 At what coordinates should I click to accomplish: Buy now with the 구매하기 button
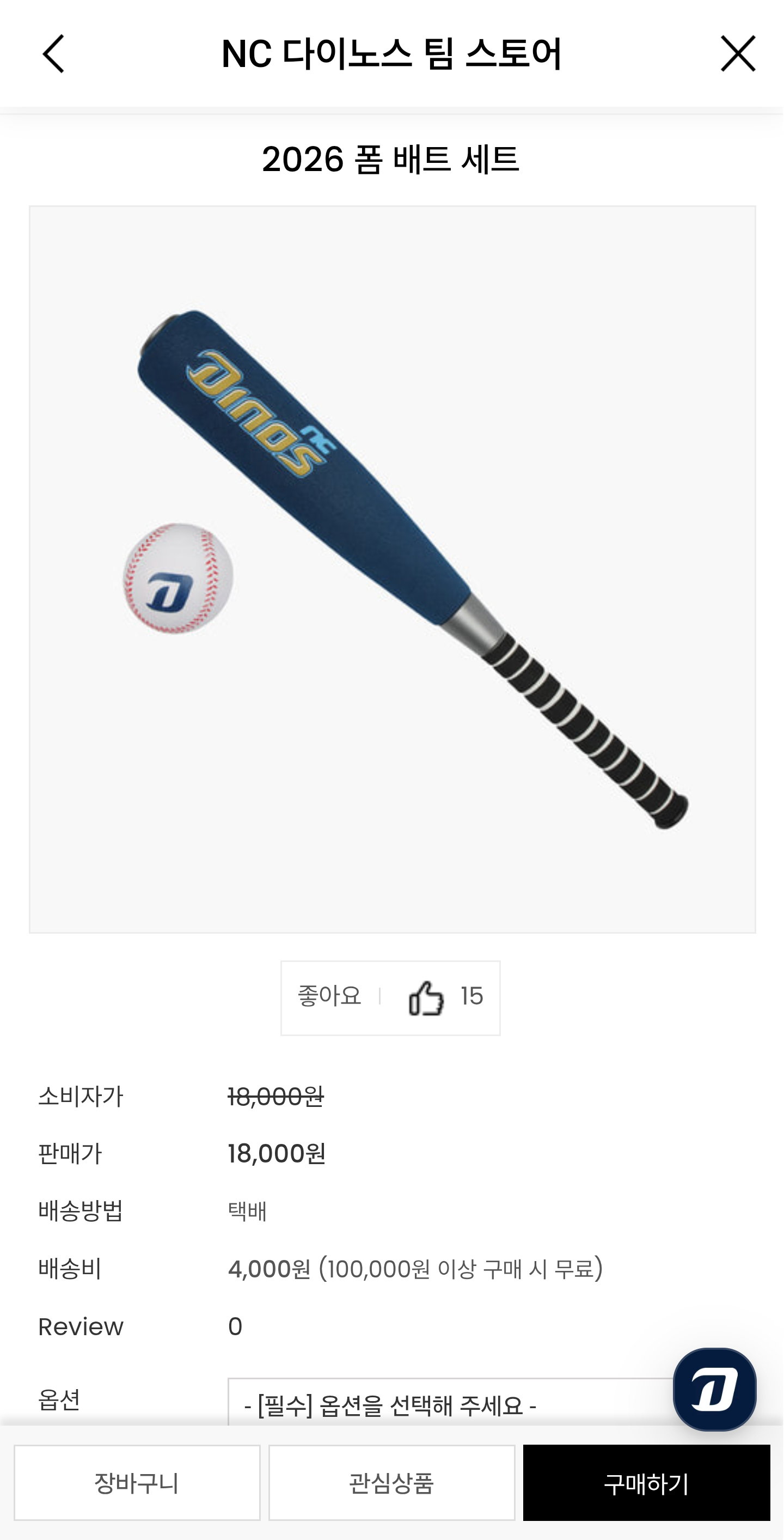click(x=647, y=1483)
